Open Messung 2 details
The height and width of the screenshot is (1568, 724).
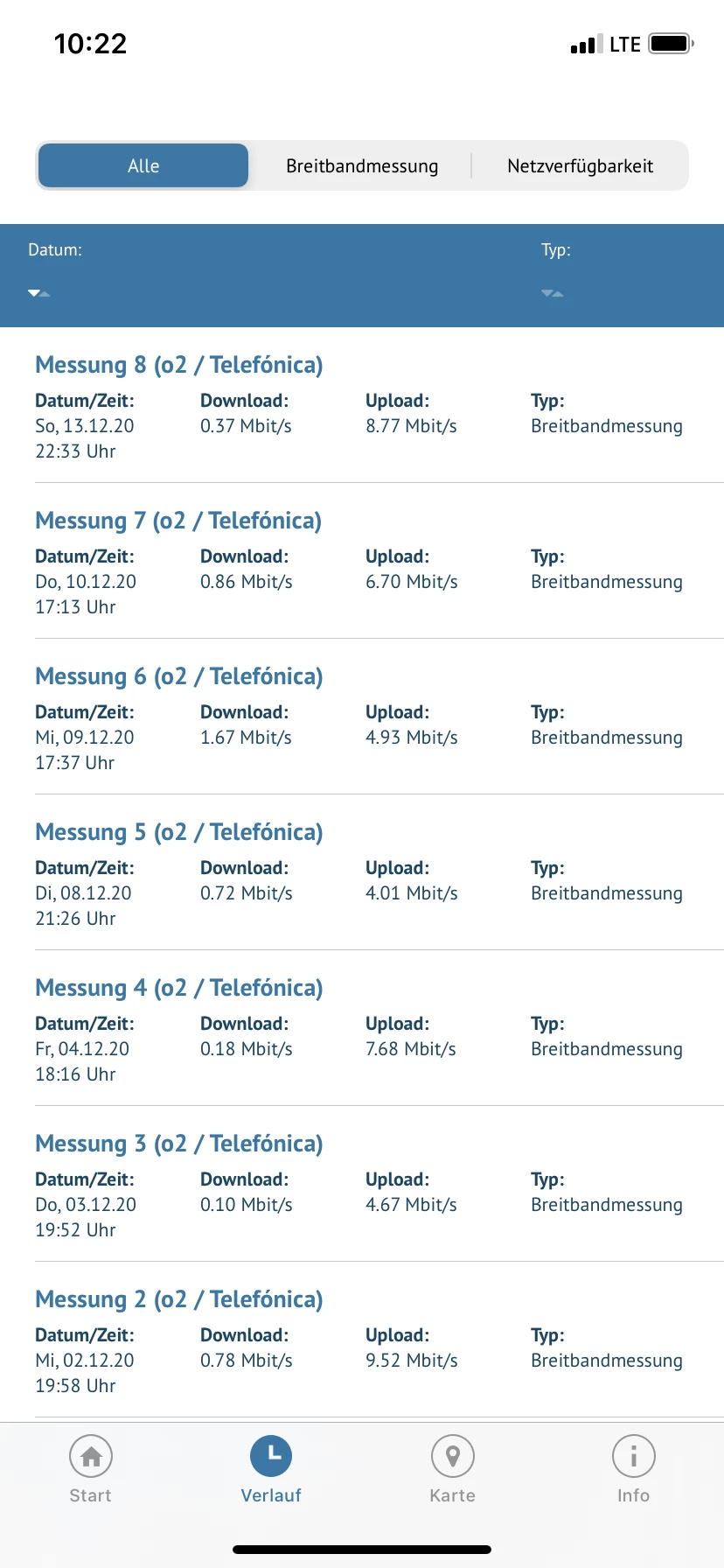(179, 1299)
